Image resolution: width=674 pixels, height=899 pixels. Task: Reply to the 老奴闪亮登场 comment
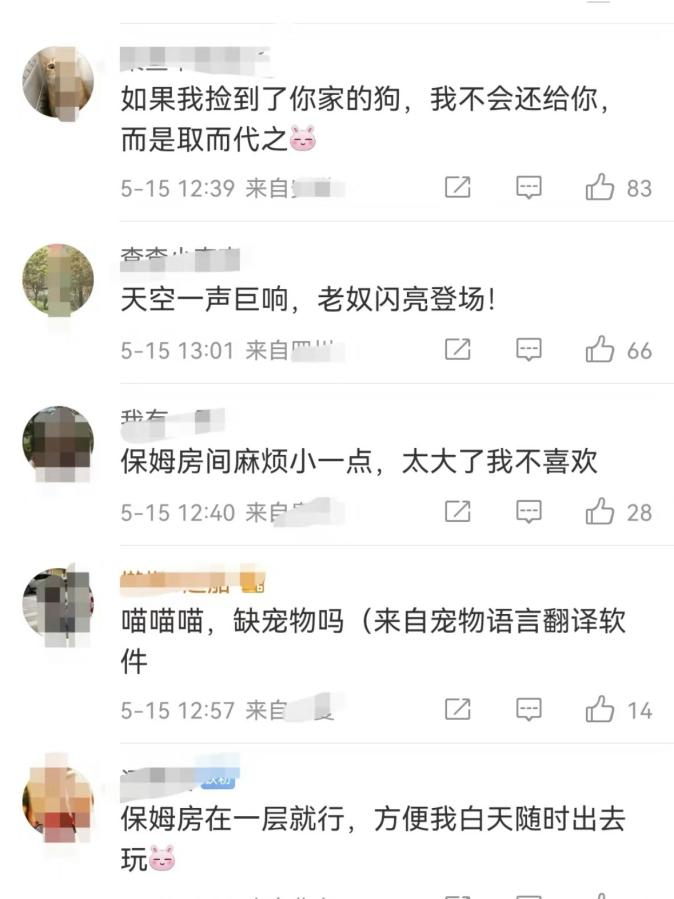(x=529, y=349)
